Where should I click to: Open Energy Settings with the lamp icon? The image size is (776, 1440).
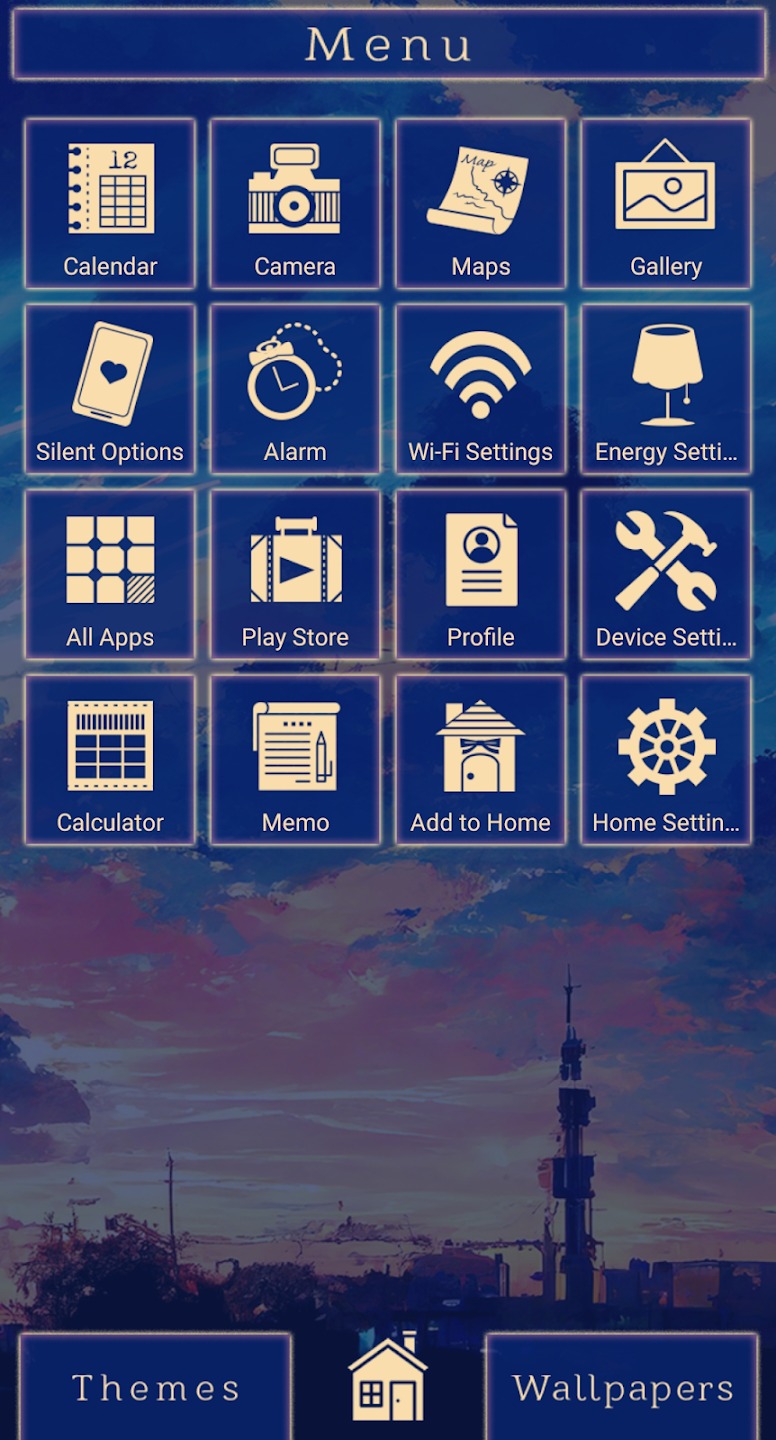[666, 389]
